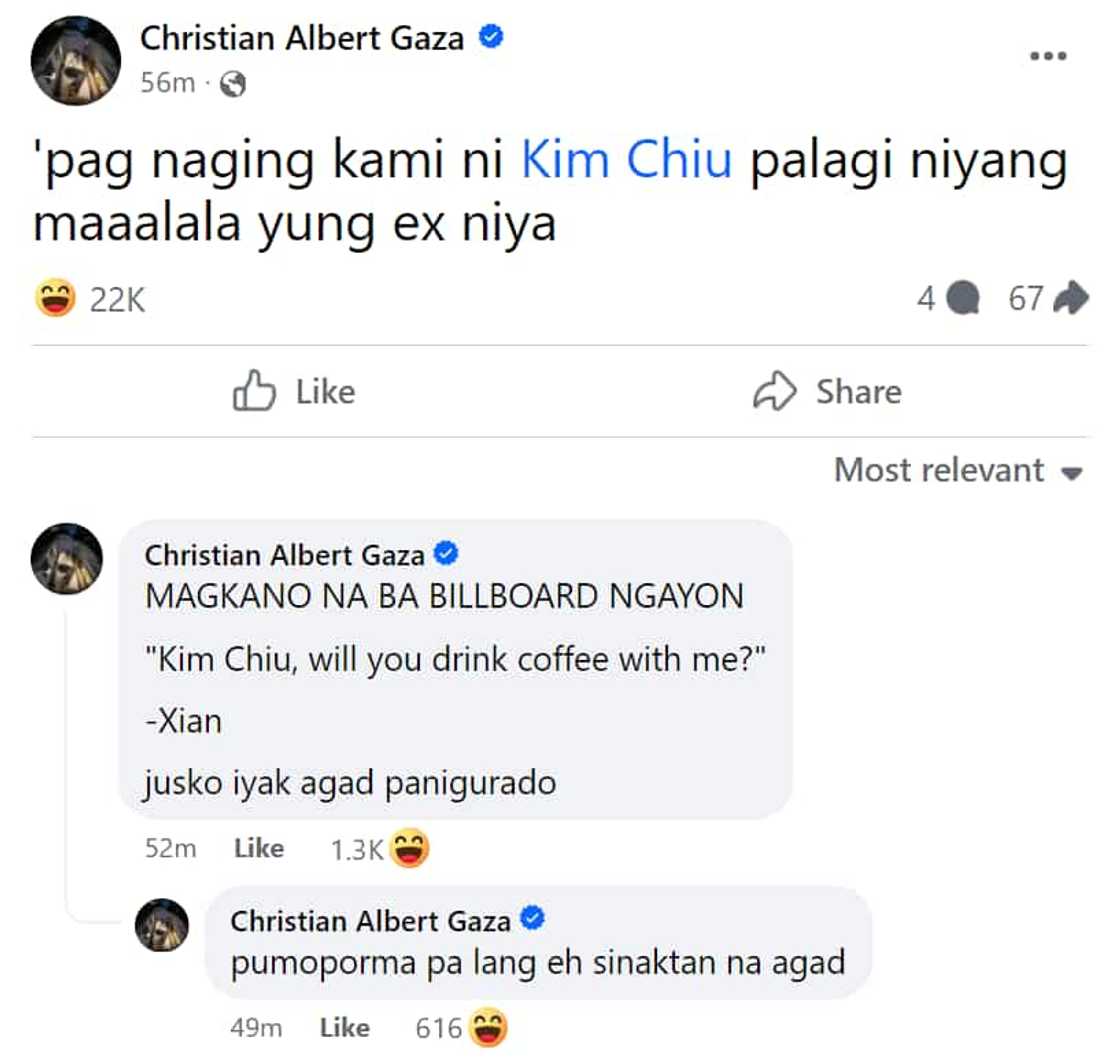1120x1061 pixels.
Task: Like Christian Albert Gaza's post
Action: (294, 392)
